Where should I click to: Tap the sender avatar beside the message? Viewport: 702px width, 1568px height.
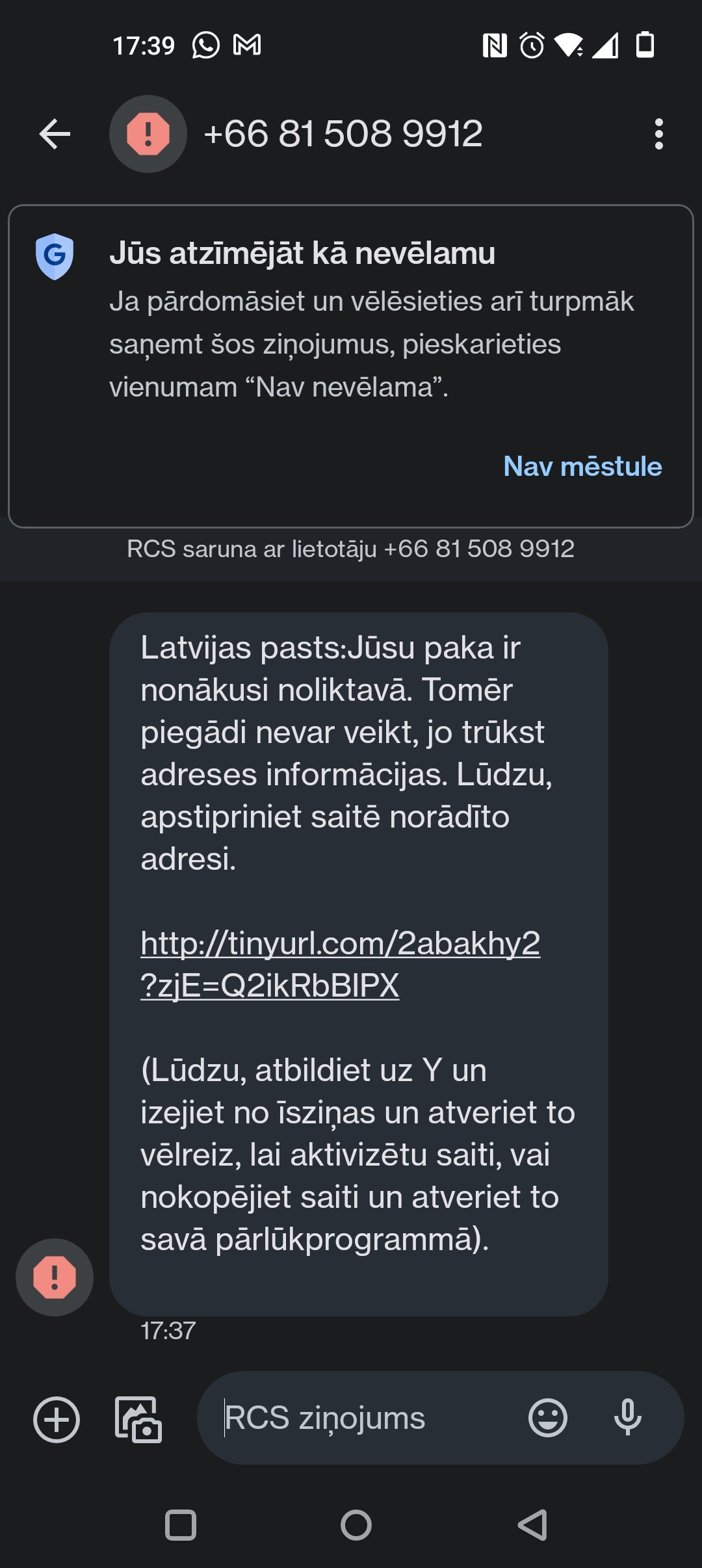pos(55,1277)
